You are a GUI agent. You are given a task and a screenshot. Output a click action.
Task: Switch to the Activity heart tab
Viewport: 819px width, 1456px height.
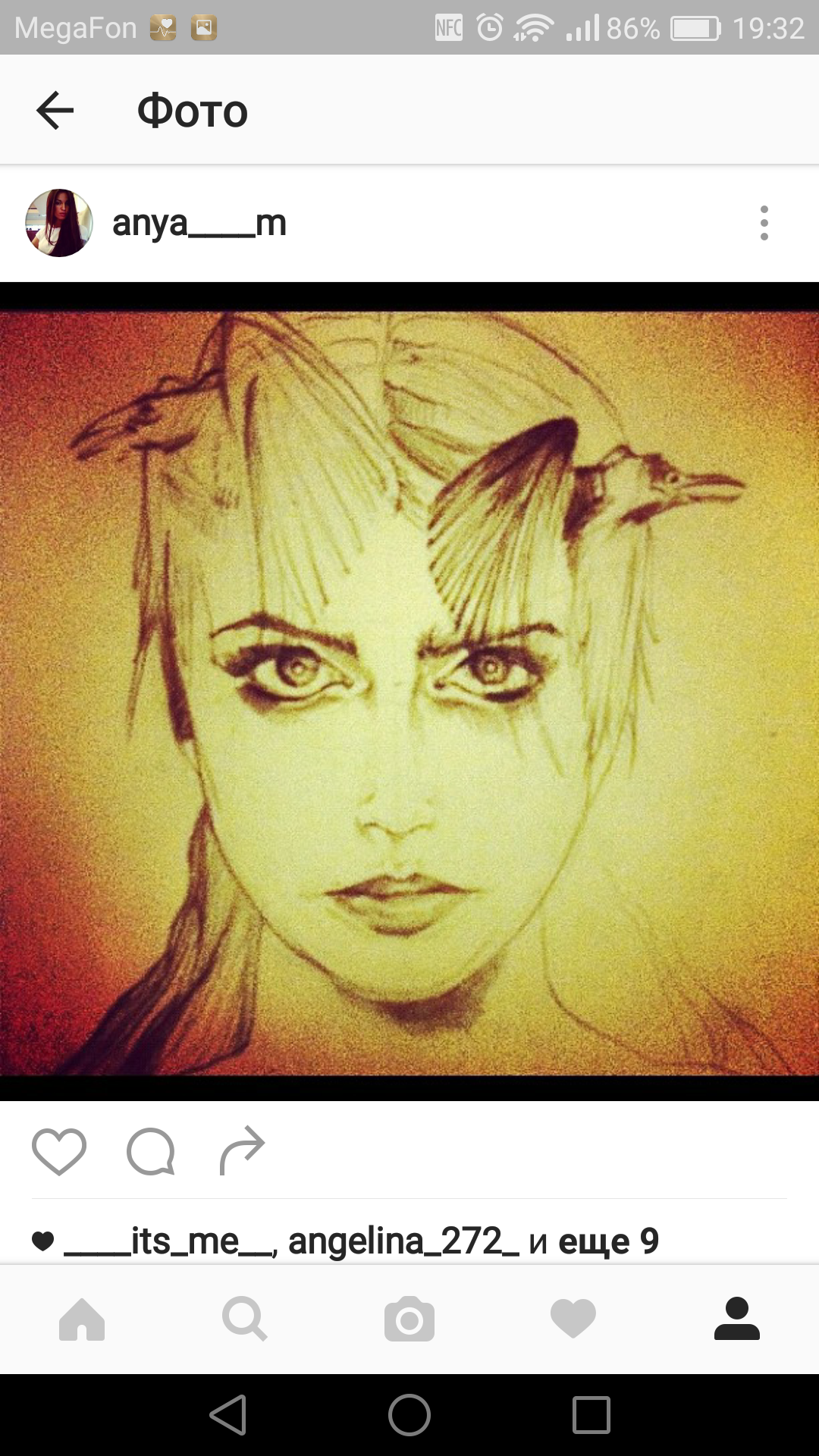(573, 1319)
